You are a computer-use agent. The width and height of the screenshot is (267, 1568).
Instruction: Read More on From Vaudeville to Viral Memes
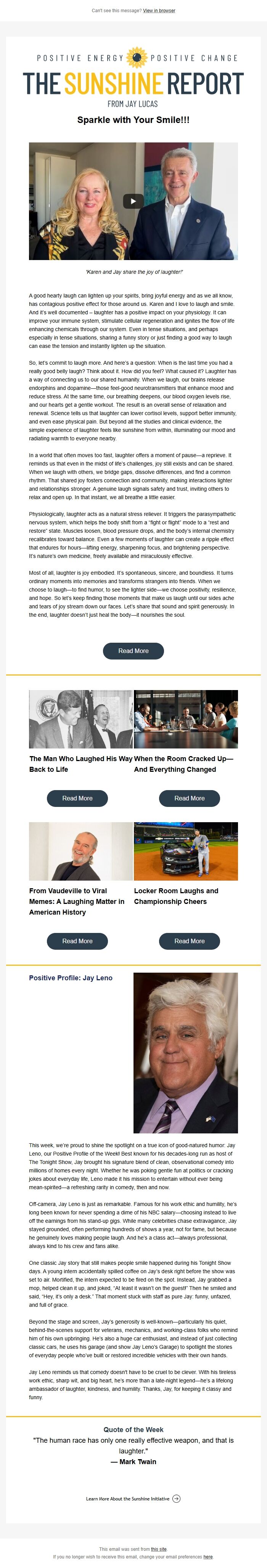[77, 941]
